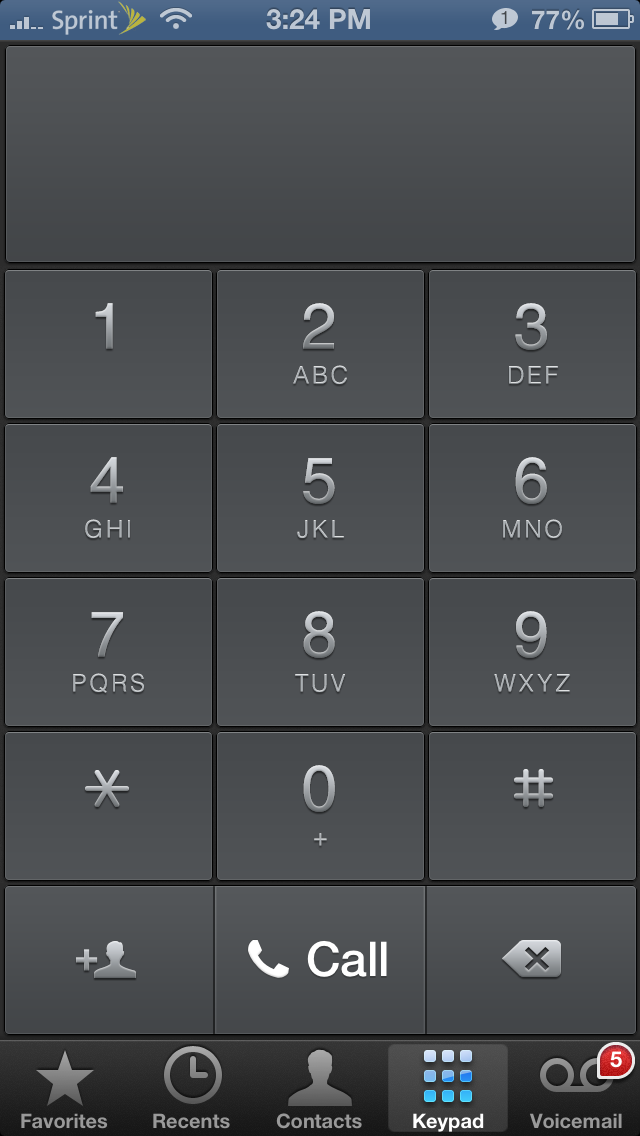This screenshot has width=640, height=1136.
Task: Switch to the Recents tab
Action: pos(192,1089)
